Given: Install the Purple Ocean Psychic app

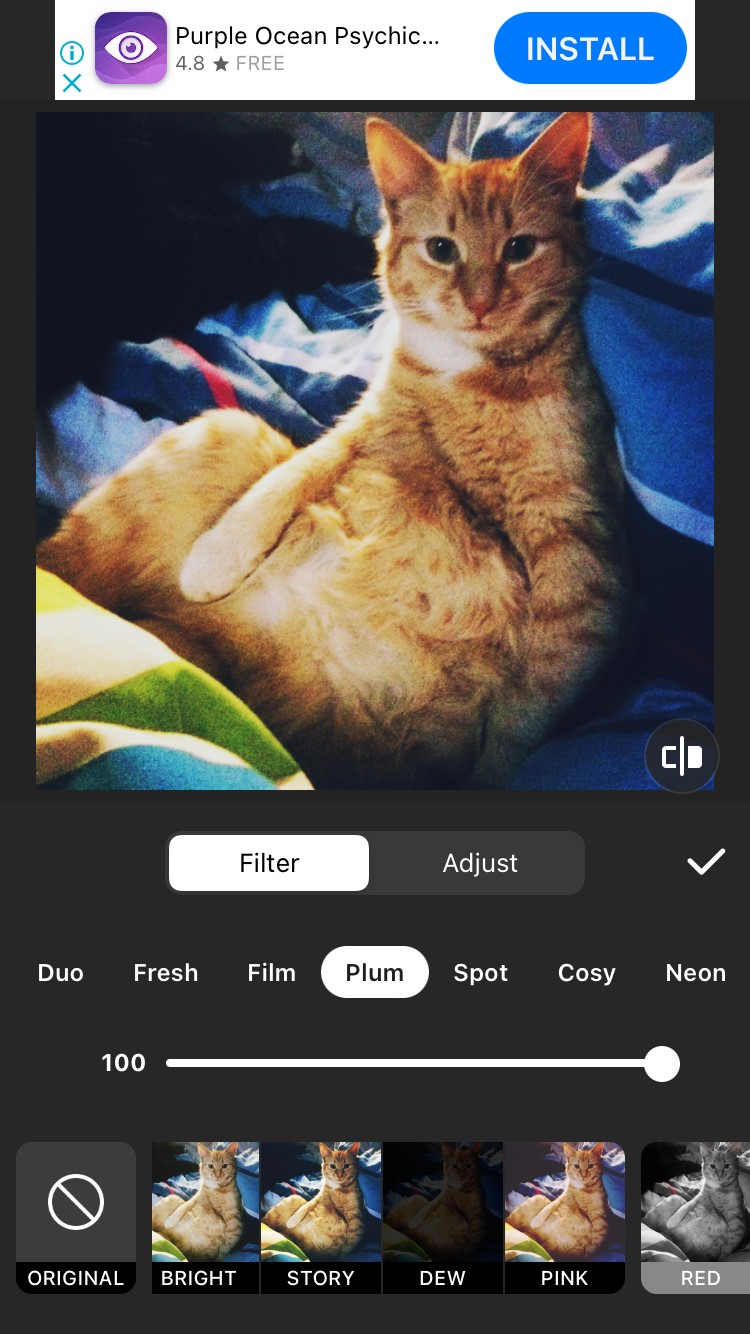Looking at the screenshot, I should click(x=590, y=49).
